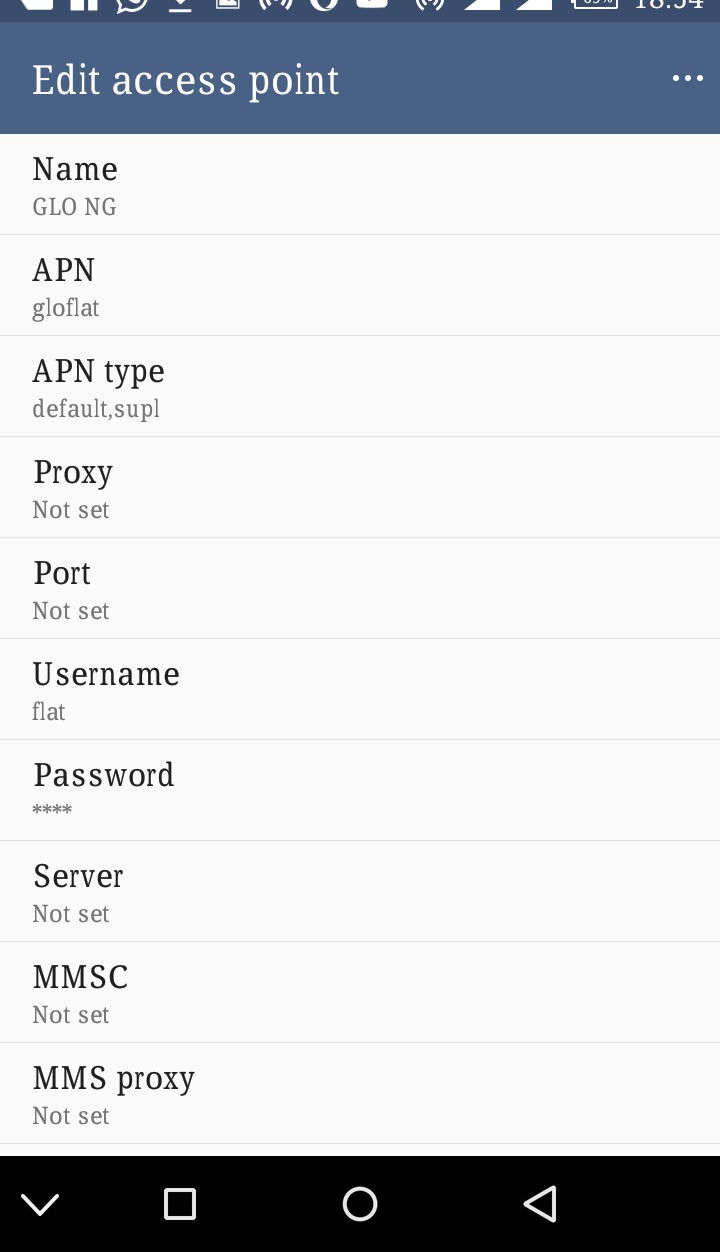Set the Proxy value

[x=360, y=488]
